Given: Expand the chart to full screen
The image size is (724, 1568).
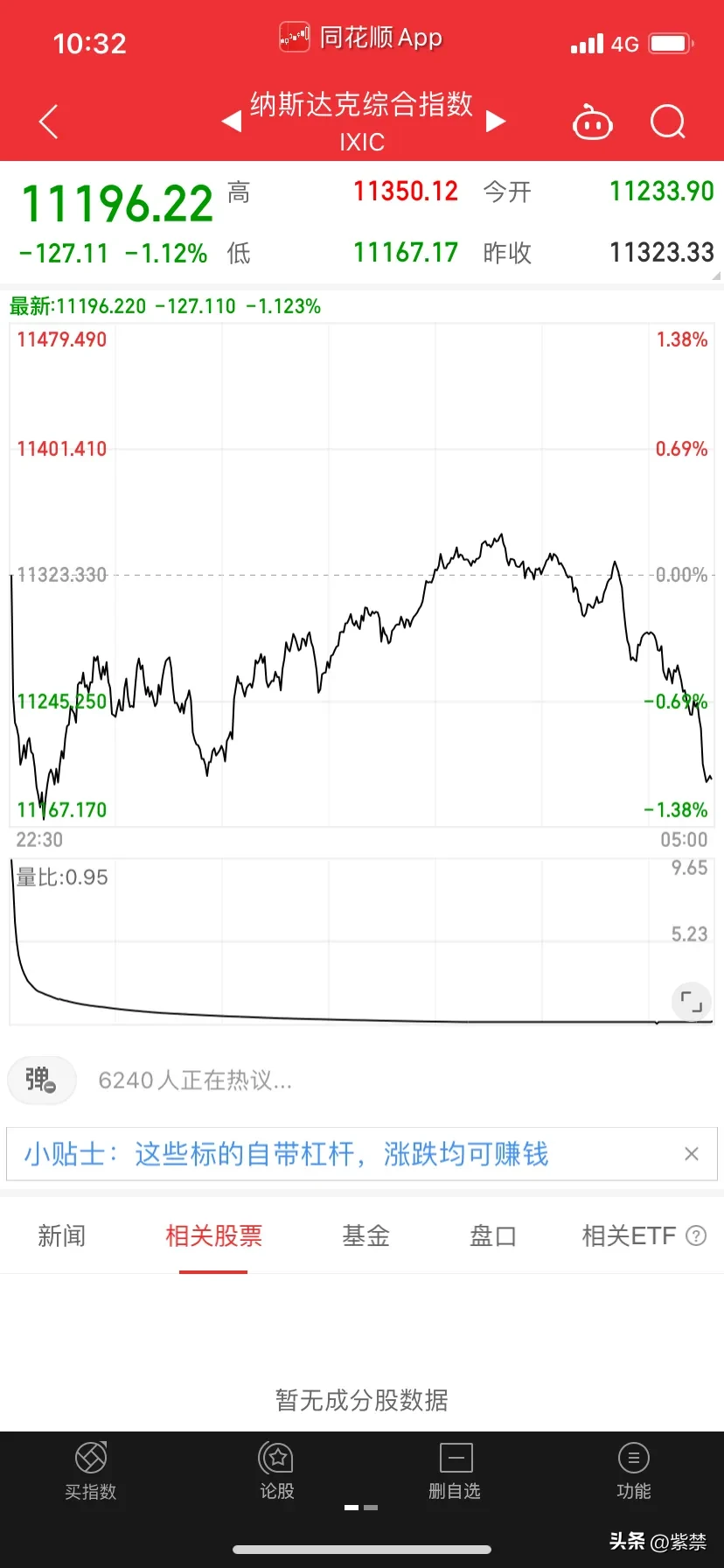Looking at the screenshot, I should click(692, 1001).
